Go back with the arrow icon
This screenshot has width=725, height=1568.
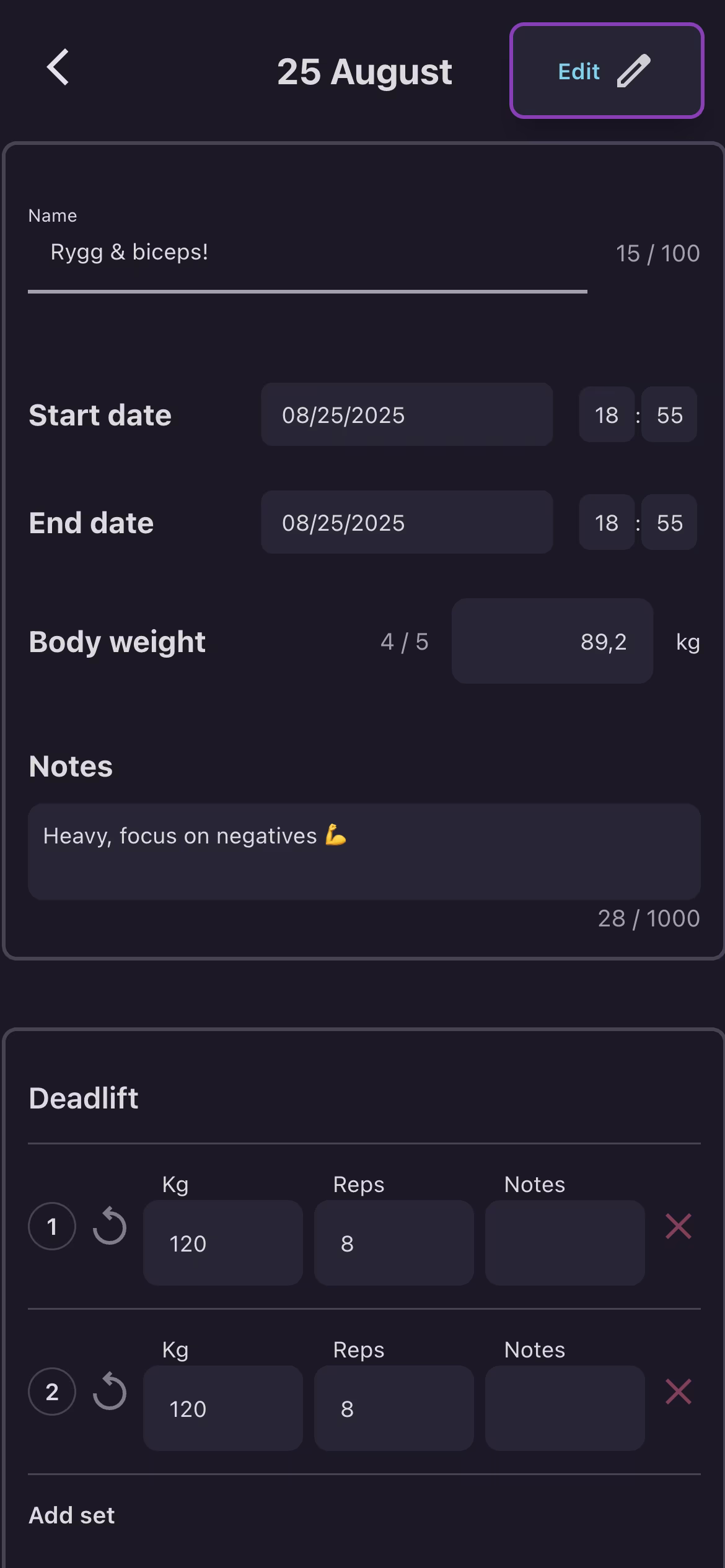point(58,68)
